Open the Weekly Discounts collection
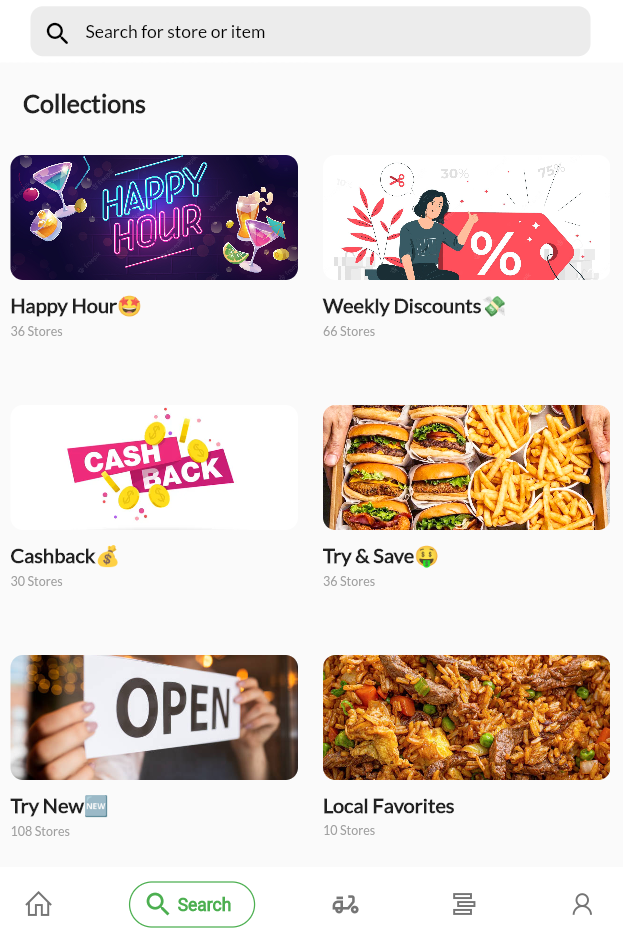Screen dimensions: 623x937 466,218
